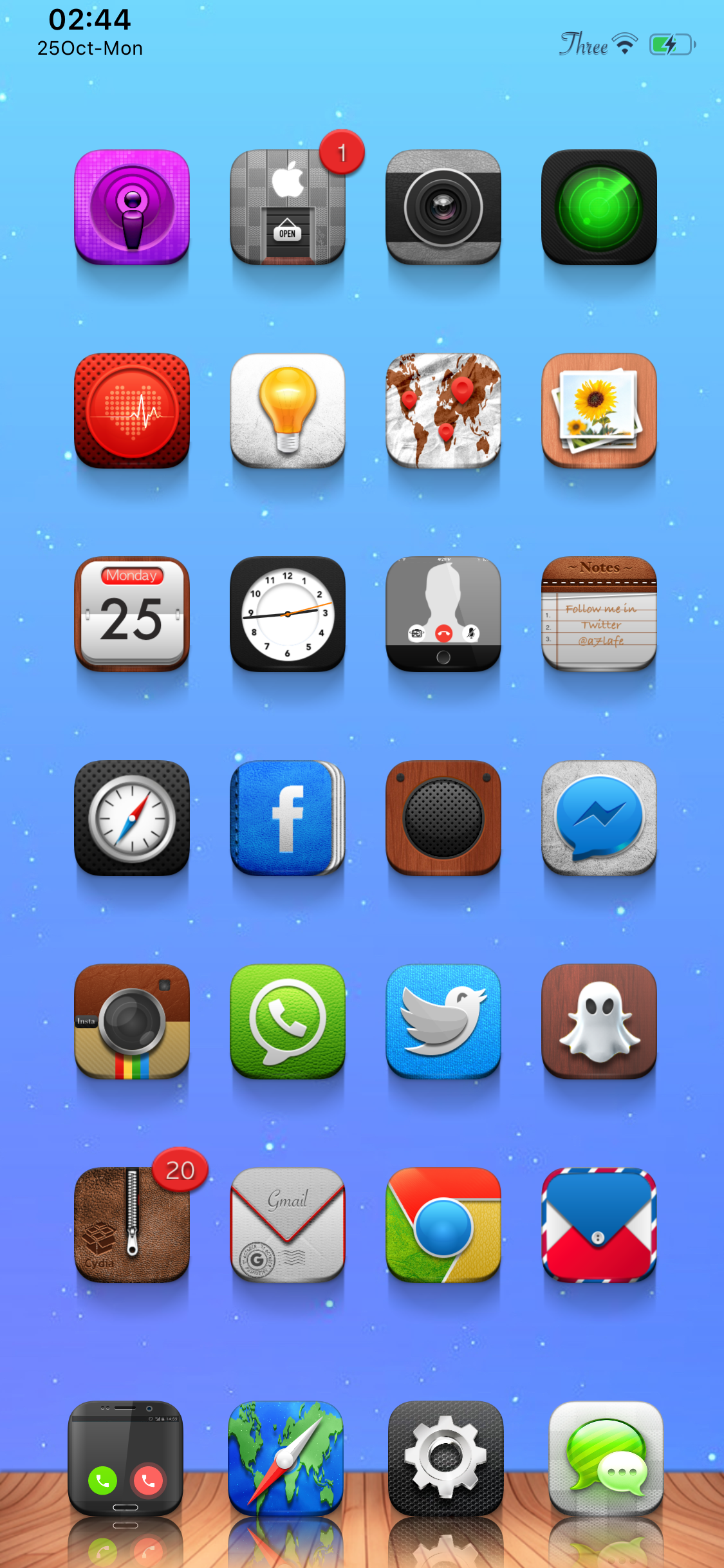Image resolution: width=724 pixels, height=1568 pixels.
Task: Open the Facebook app
Action: coord(288,817)
